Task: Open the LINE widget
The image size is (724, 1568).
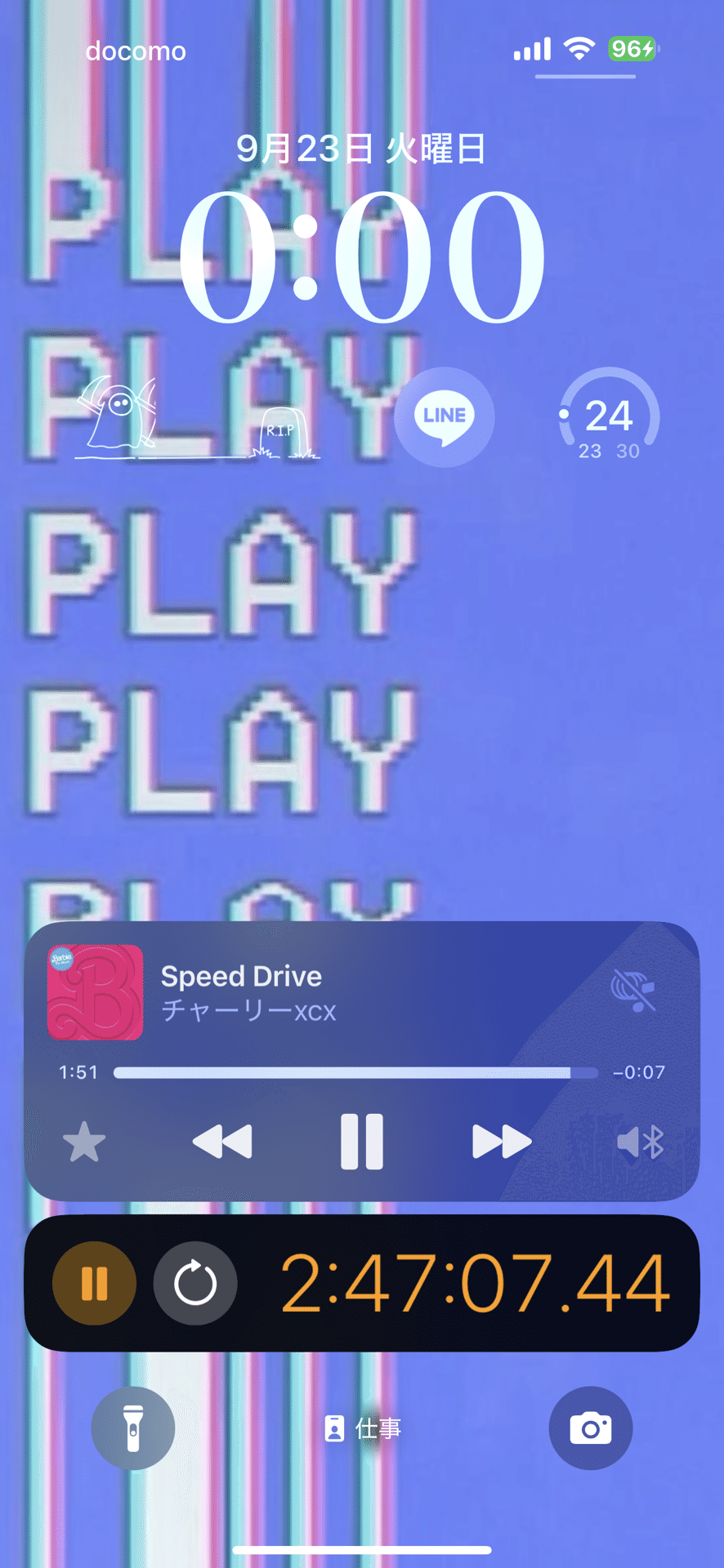Action: [x=445, y=417]
